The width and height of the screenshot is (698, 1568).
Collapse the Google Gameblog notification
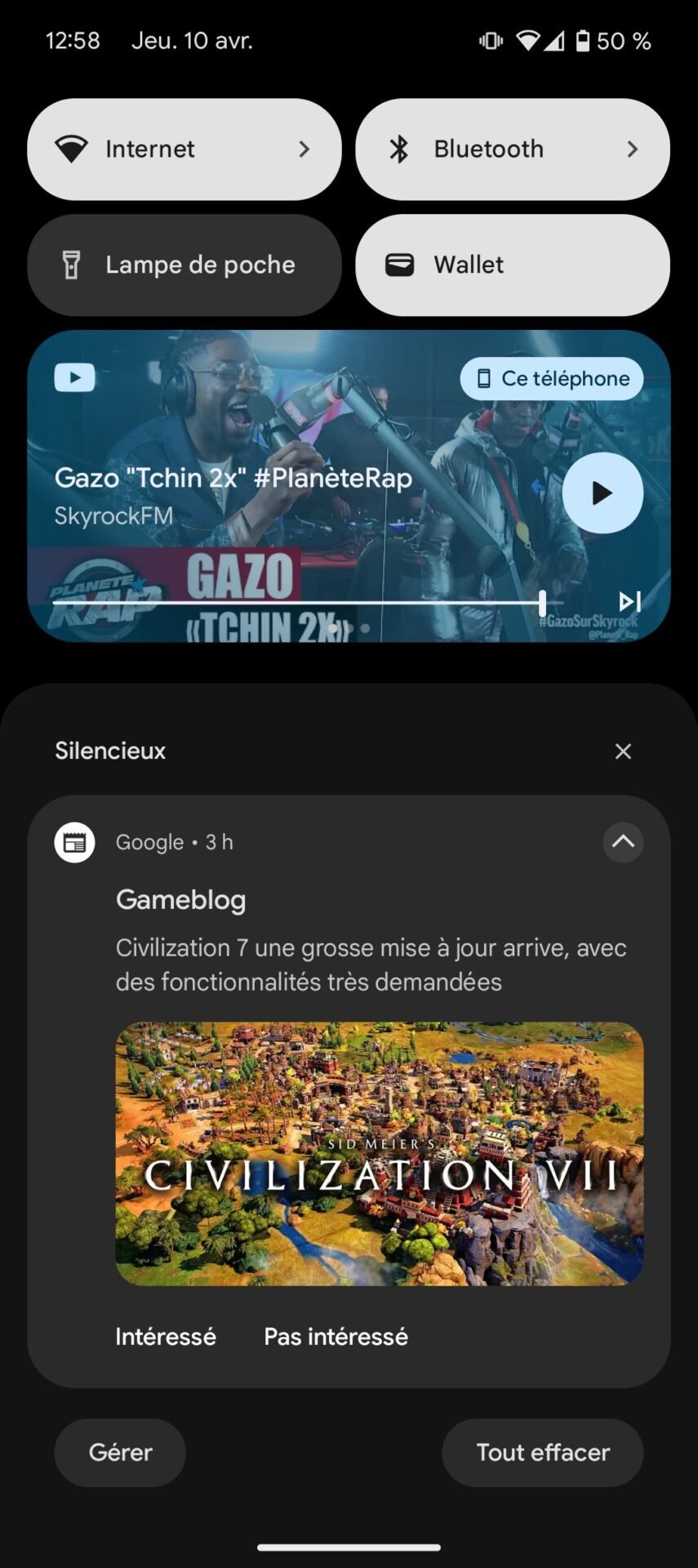(x=623, y=842)
